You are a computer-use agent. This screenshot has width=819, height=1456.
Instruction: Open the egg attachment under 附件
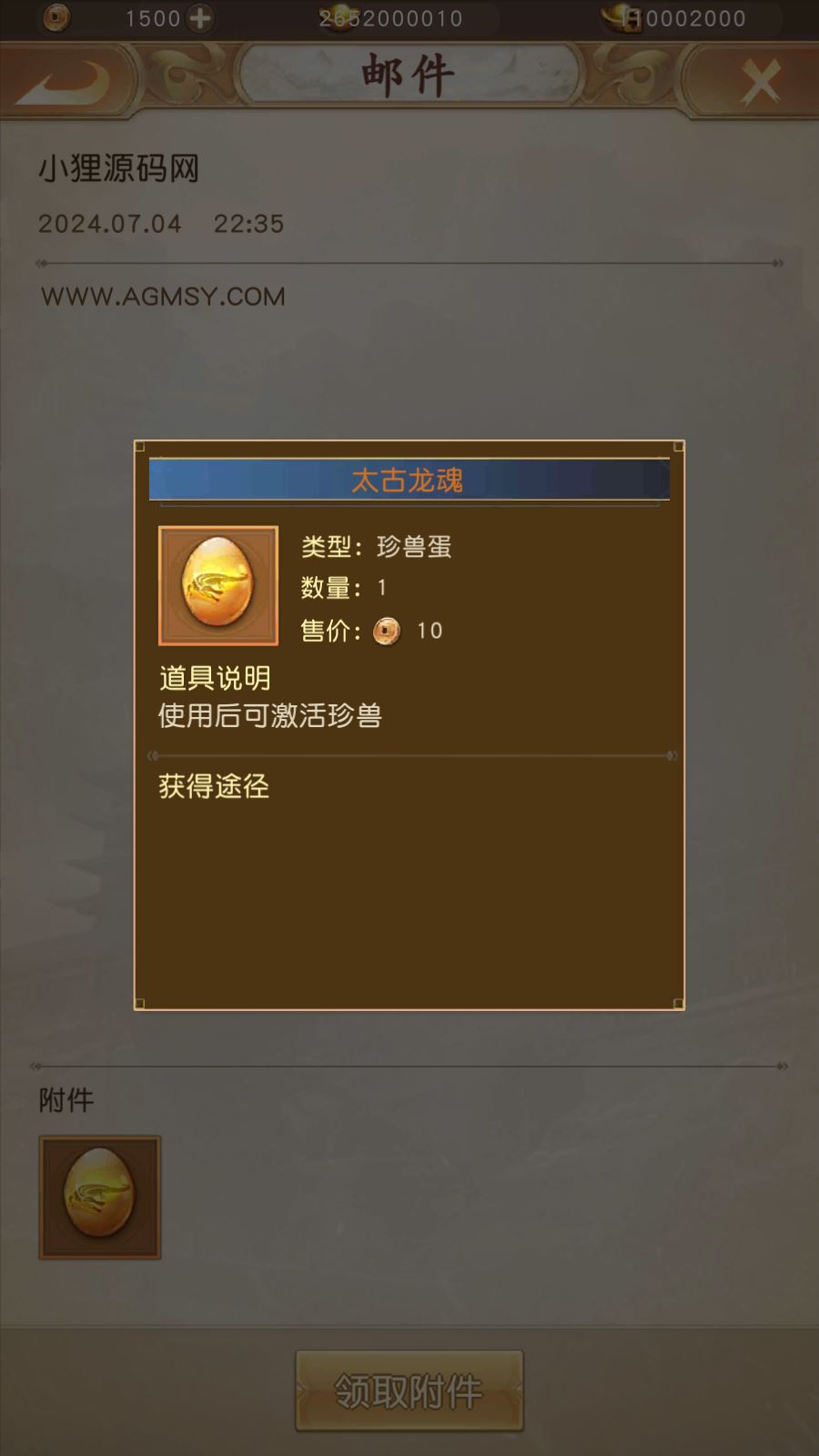100,1197
